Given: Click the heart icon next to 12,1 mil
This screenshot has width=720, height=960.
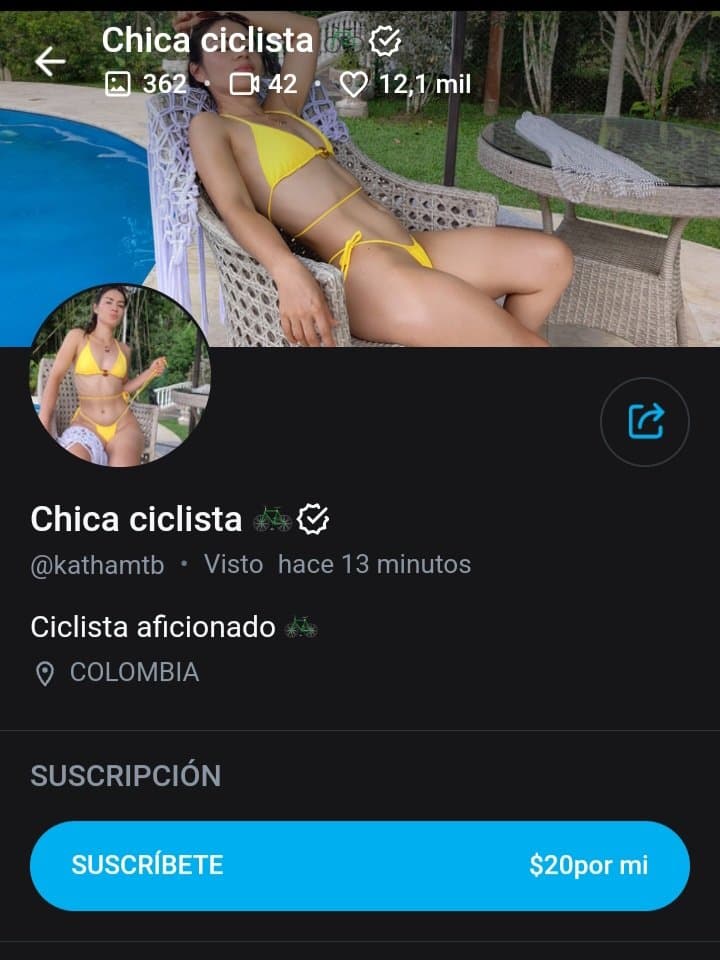Looking at the screenshot, I should [x=355, y=84].
